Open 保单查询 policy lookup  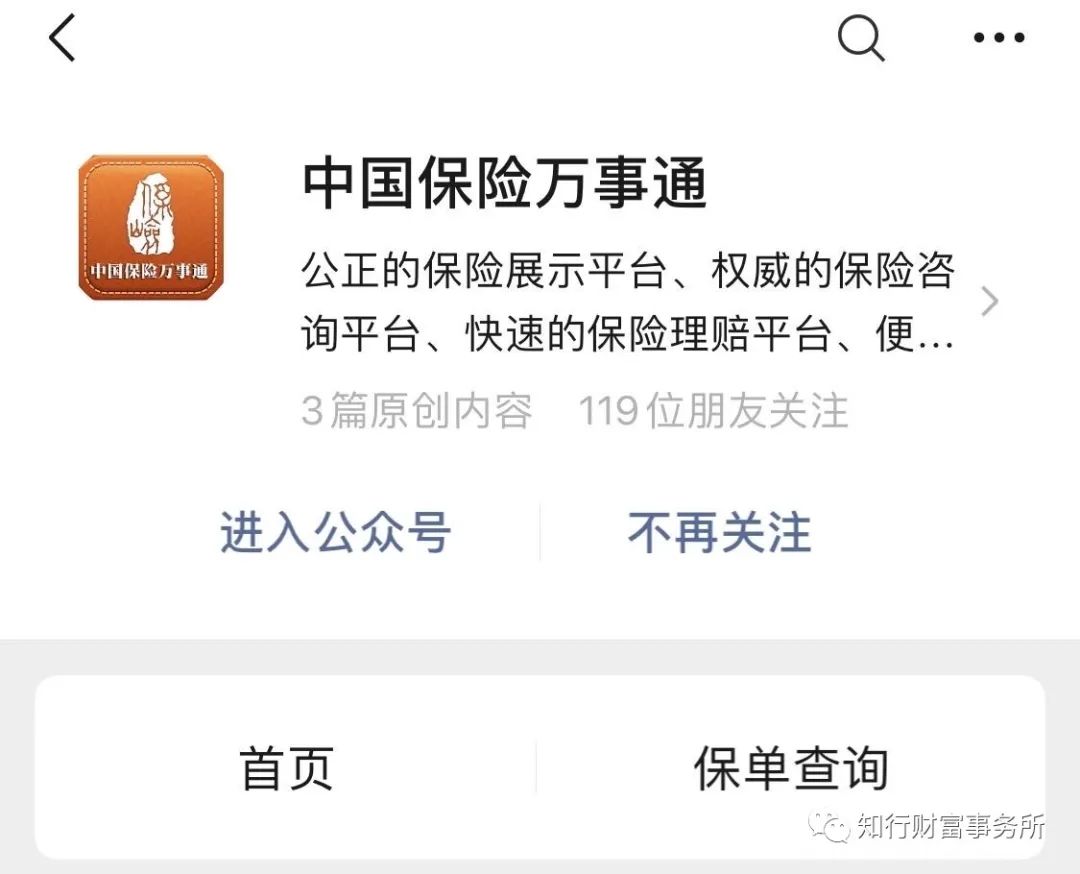[x=790, y=768]
